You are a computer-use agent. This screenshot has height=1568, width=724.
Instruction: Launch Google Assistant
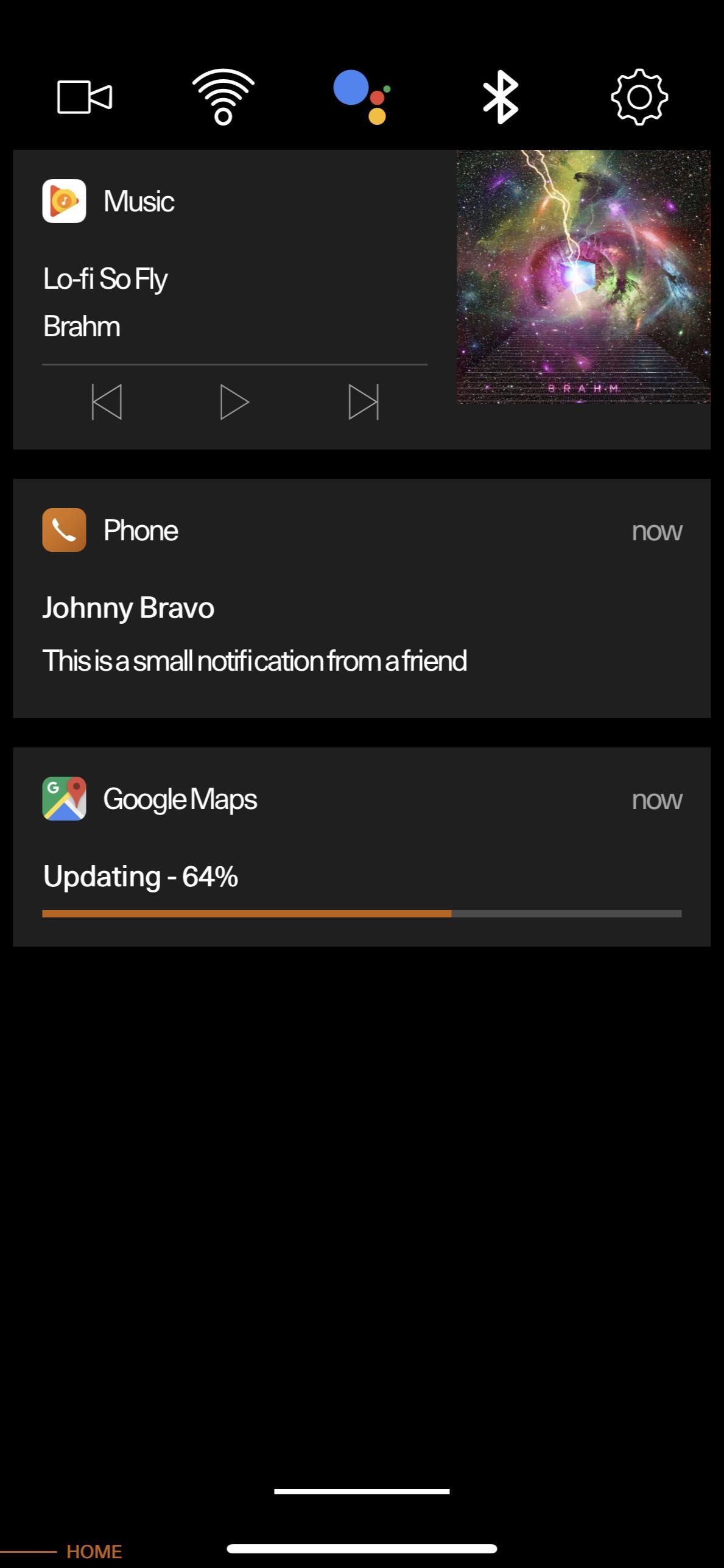[x=362, y=97]
